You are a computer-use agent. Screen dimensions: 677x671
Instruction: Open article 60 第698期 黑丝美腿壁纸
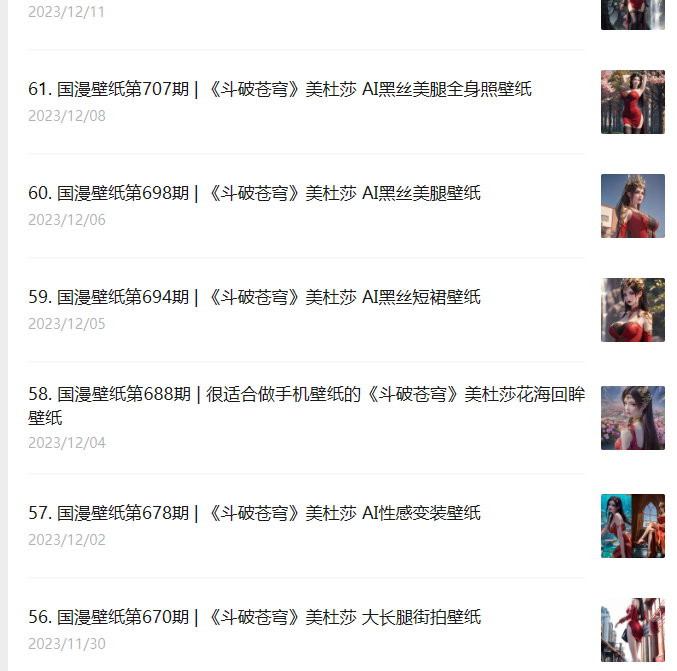tap(254, 193)
